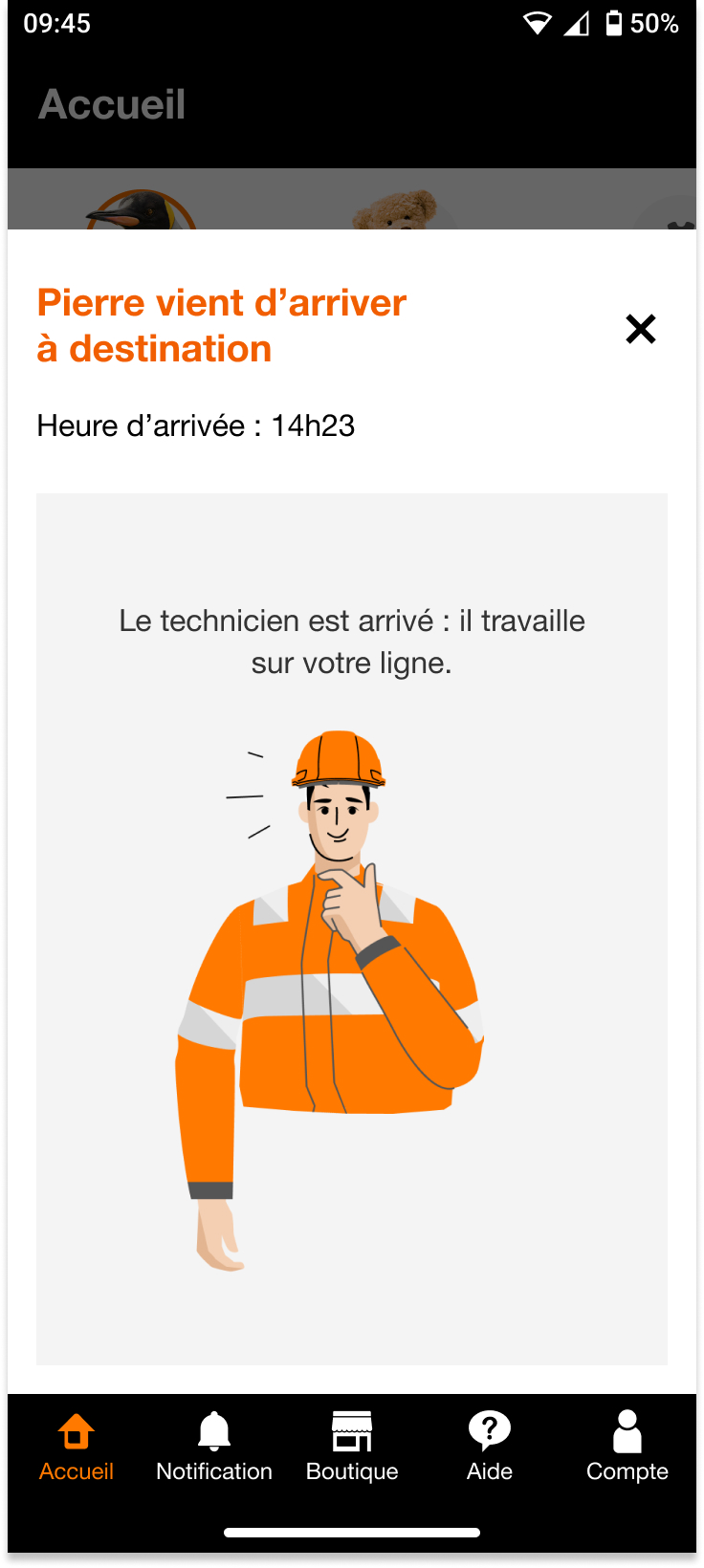This screenshot has width=704, height=1568.
Task: Close the technician arrival sheet
Action: 640,329
